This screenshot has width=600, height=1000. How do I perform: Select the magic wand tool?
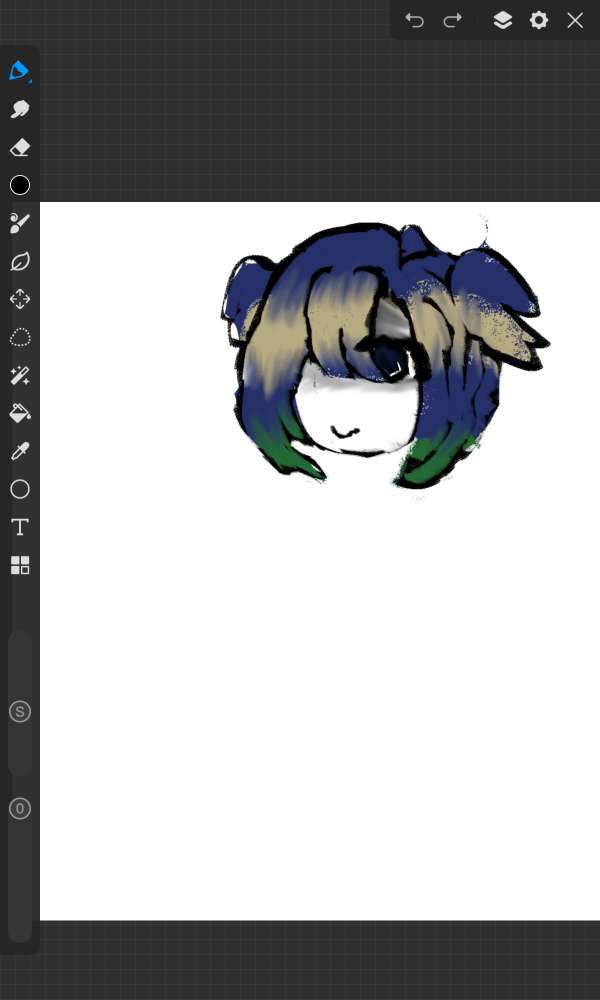[x=19, y=375]
